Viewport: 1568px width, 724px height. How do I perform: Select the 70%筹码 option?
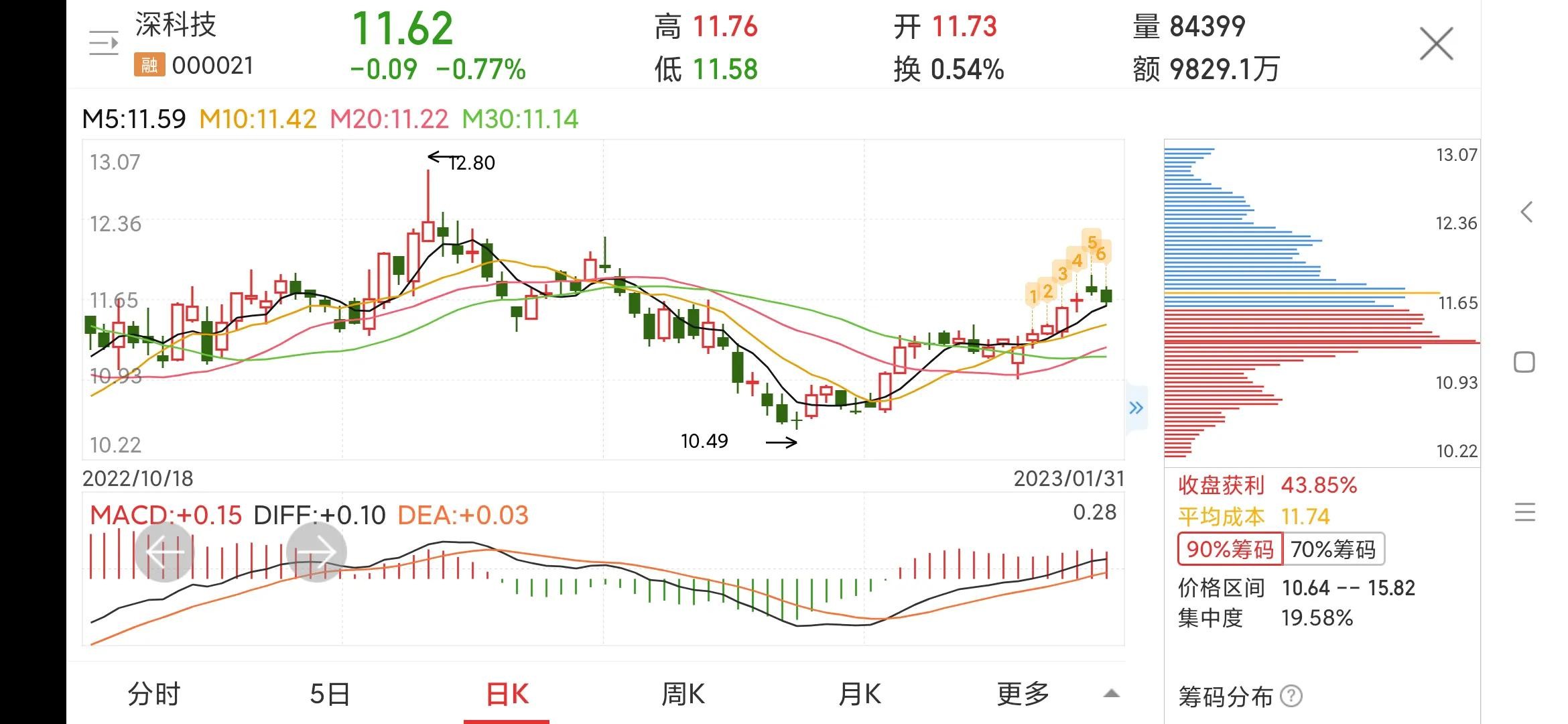[x=1333, y=550]
